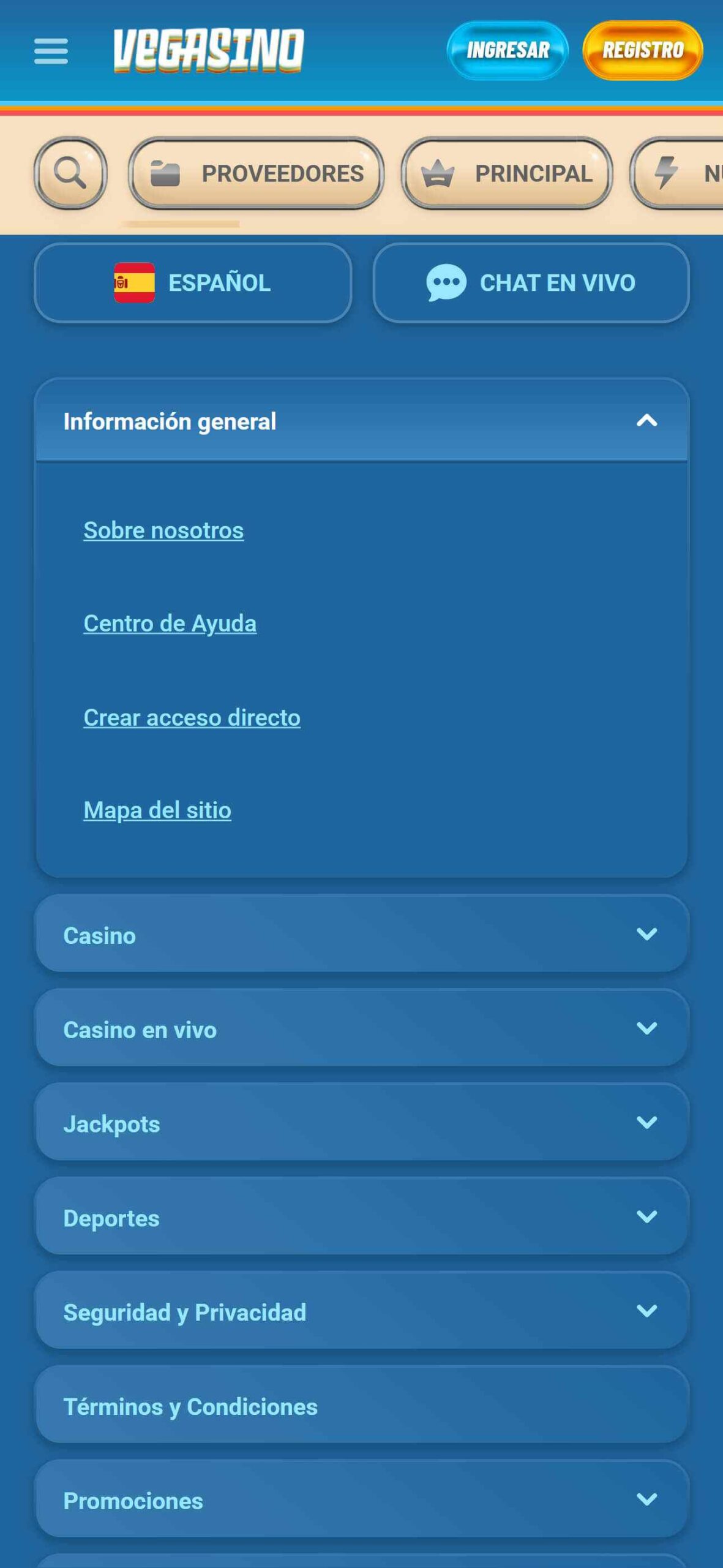Open the Sobre nosotros link
The width and height of the screenshot is (723, 1568).
[x=163, y=530]
